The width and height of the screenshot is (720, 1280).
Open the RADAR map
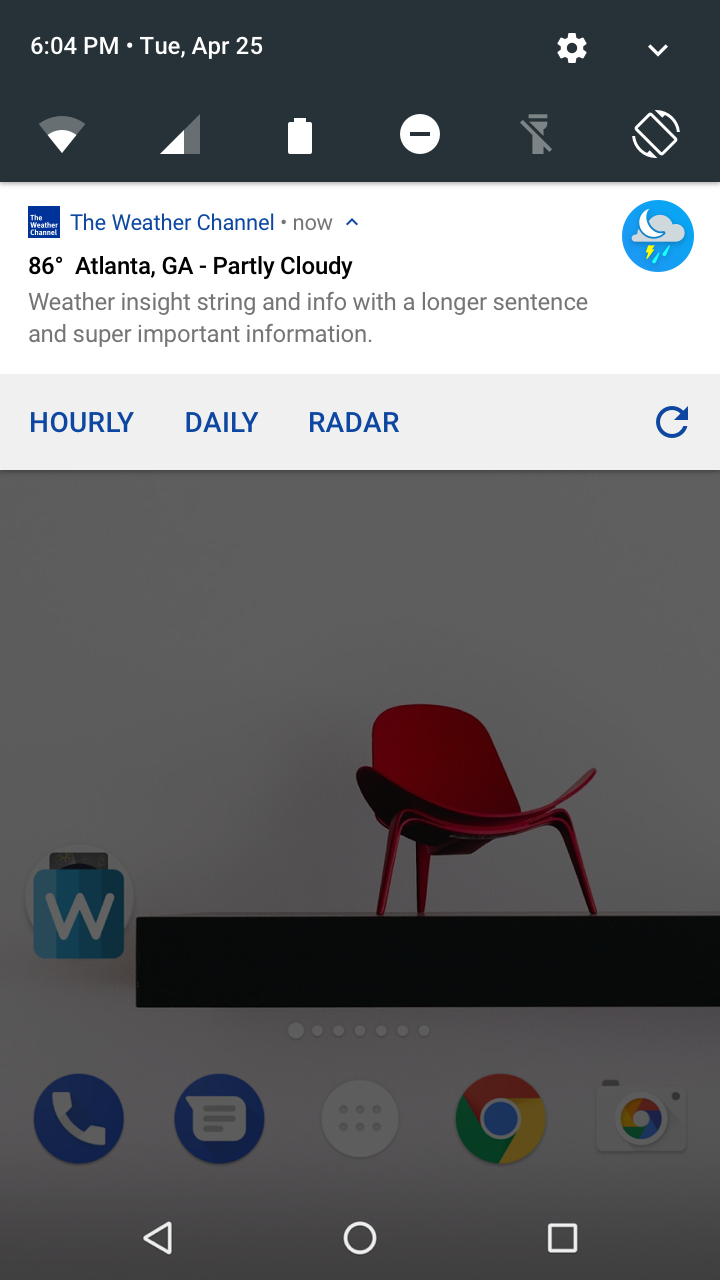click(354, 422)
